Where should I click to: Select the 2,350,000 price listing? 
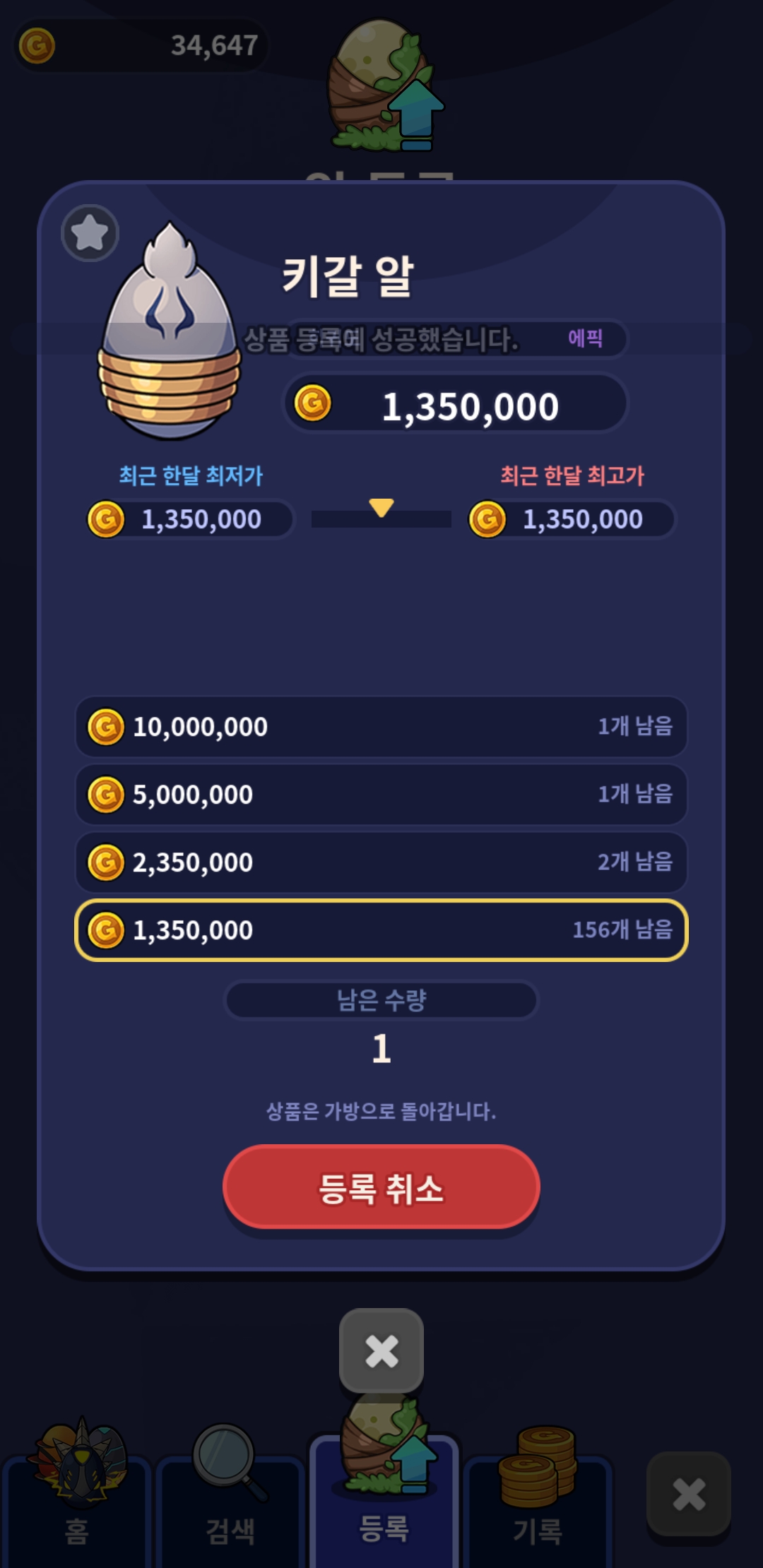pos(381,862)
